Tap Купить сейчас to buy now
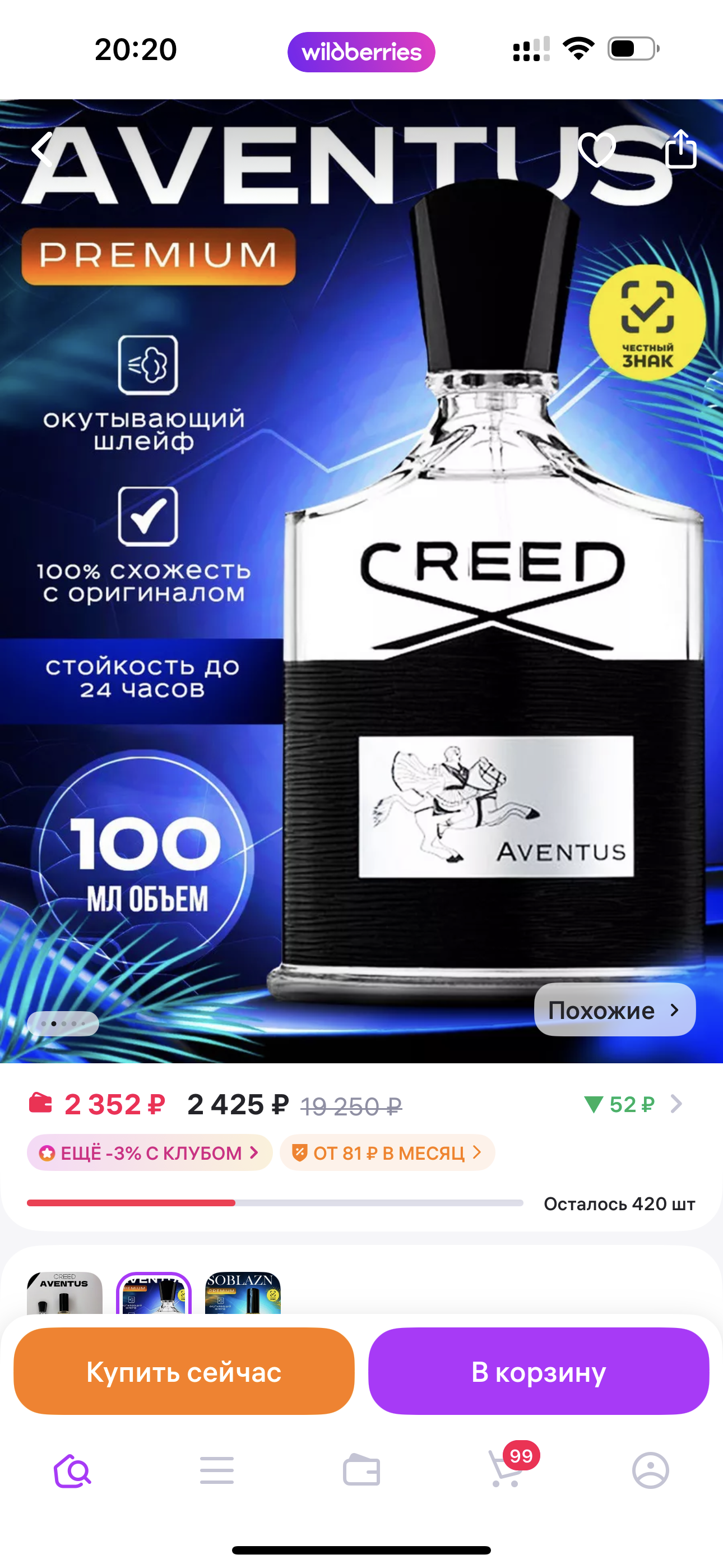723x1568 pixels. [x=184, y=1371]
